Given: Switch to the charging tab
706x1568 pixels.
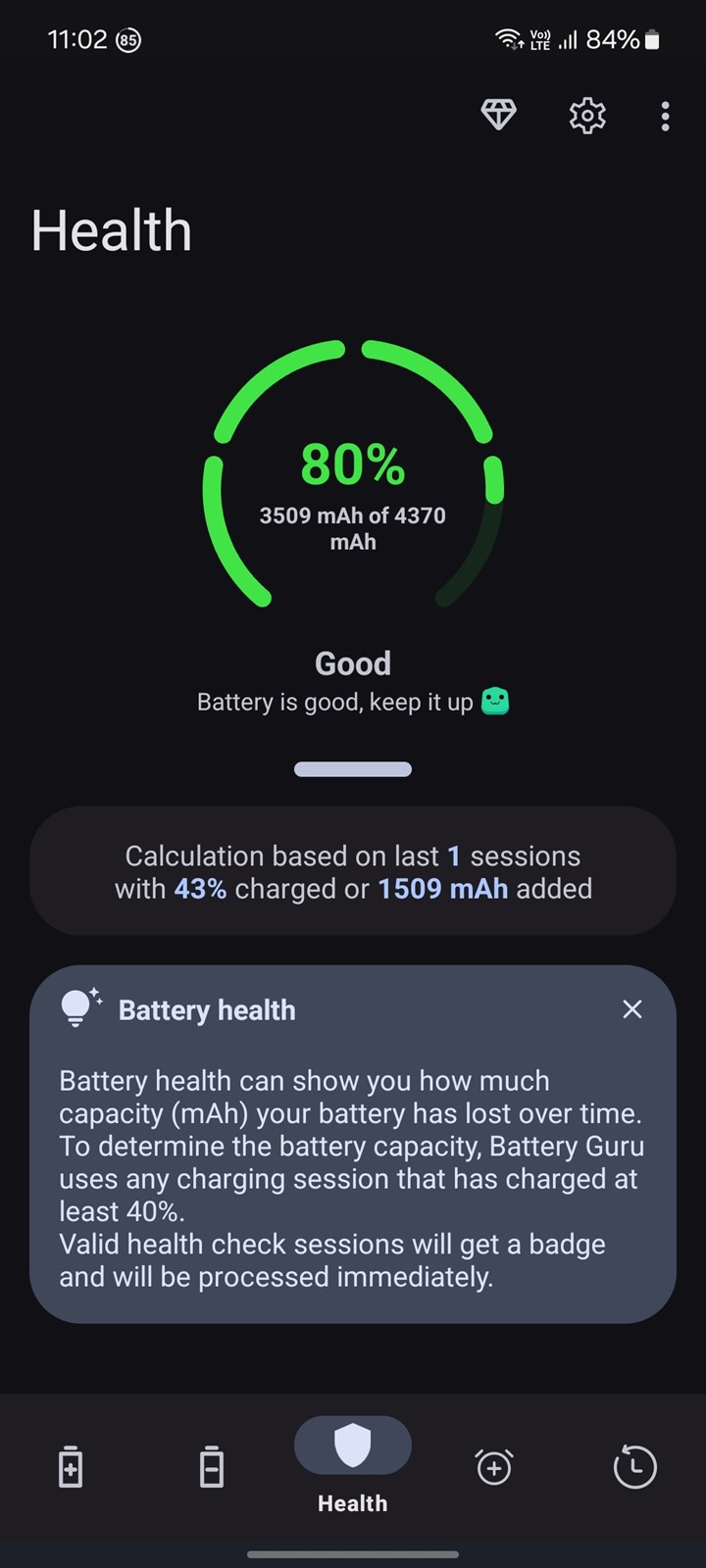Looking at the screenshot, I should click(x=71, y=1467).
